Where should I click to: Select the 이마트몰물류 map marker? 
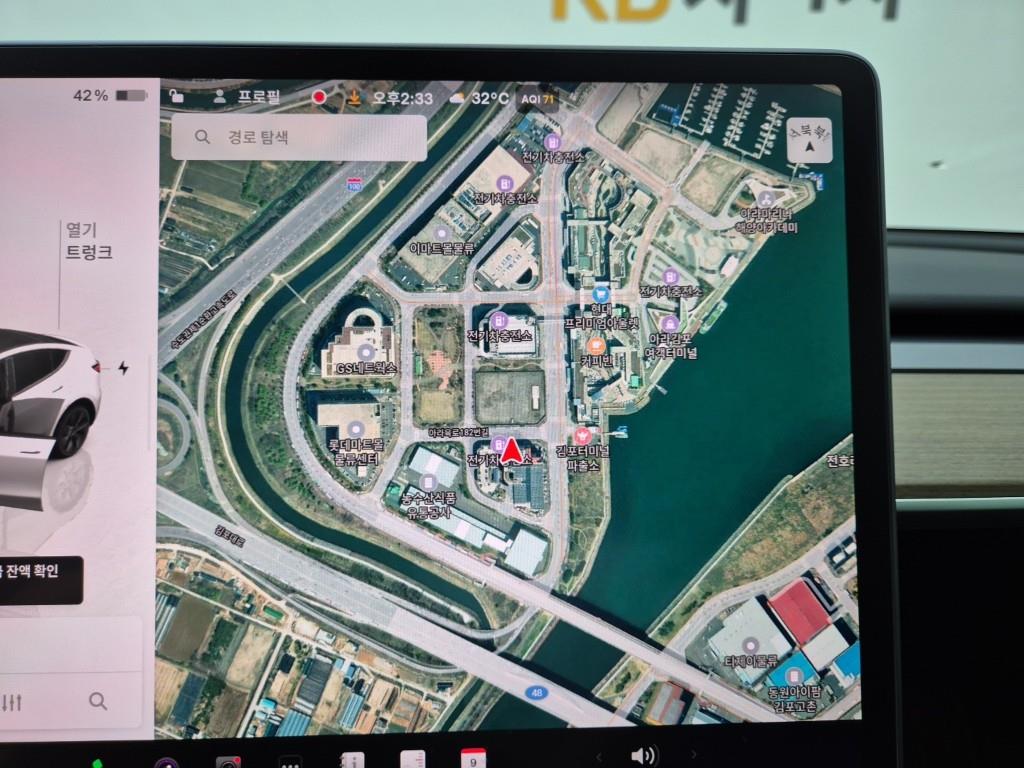point(440,234)
